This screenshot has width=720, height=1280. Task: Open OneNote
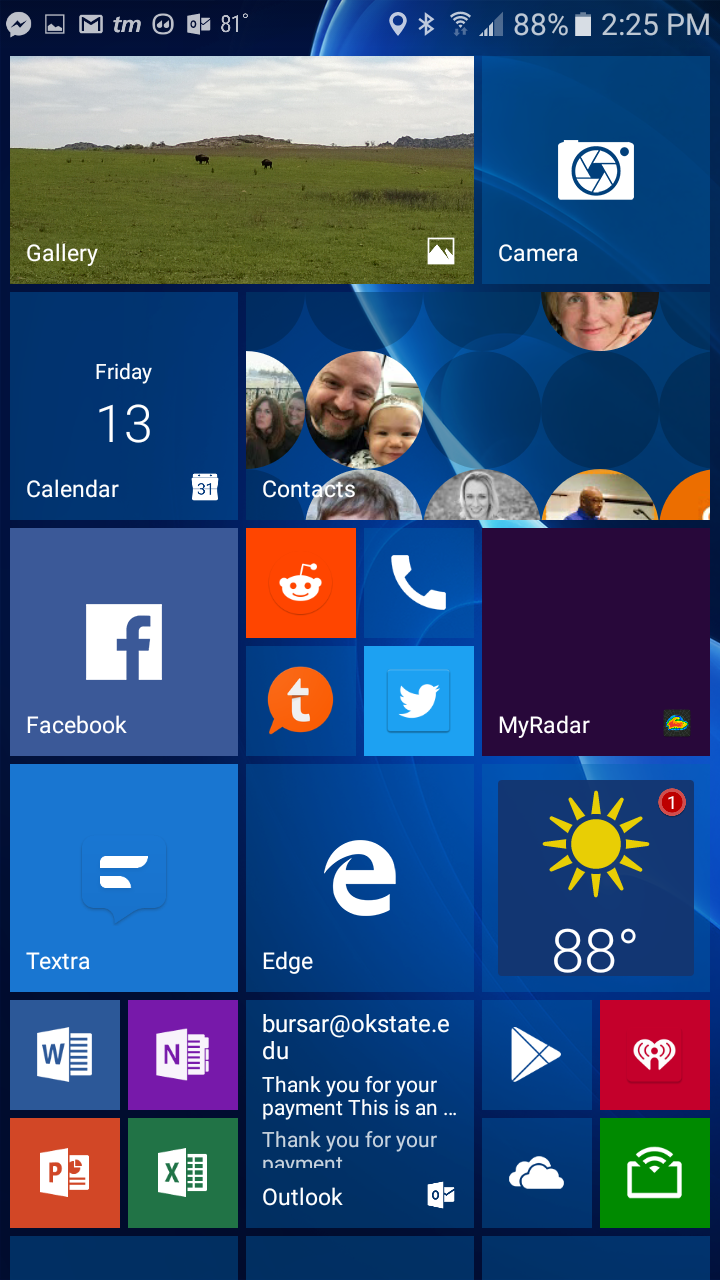[183, 1055]
